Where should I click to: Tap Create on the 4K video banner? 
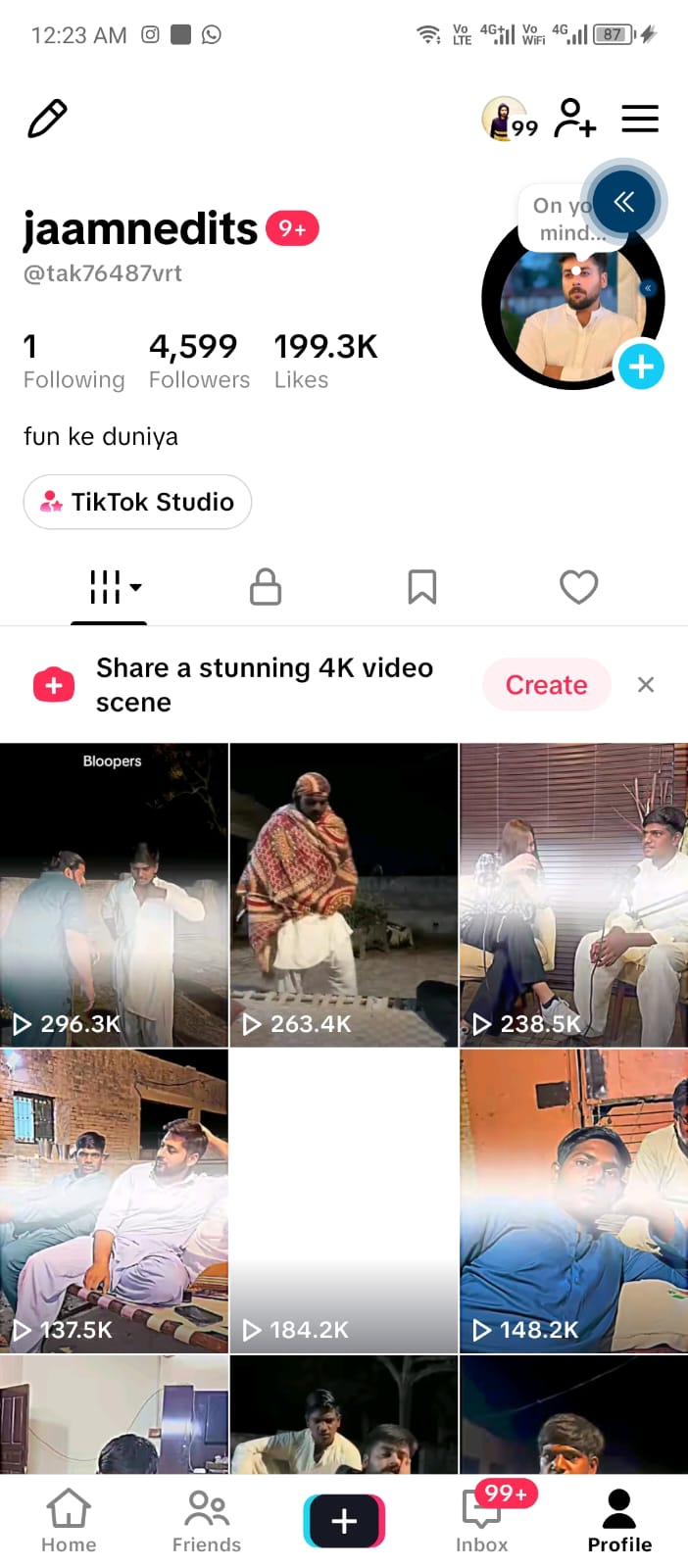click(546, 685)
